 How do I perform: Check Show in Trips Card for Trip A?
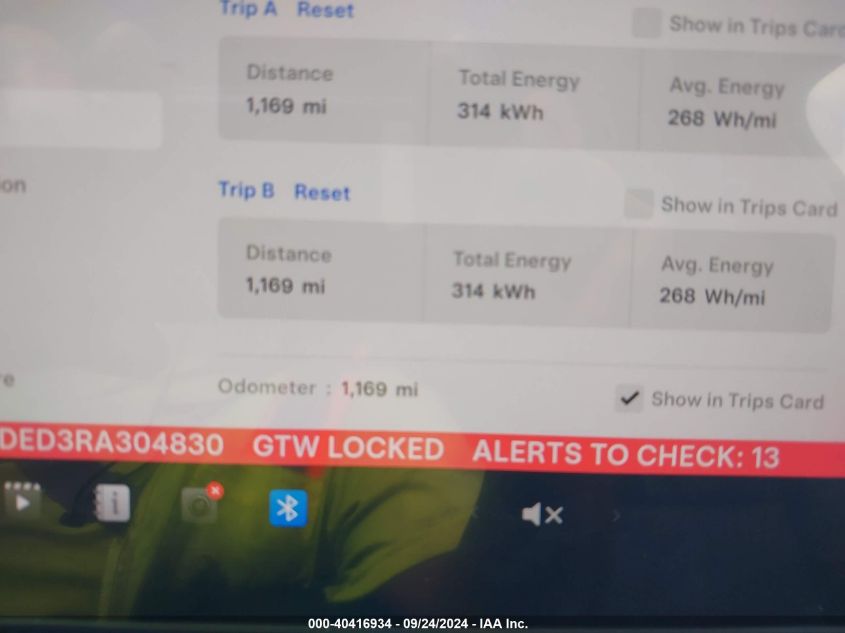click(647, 23)
